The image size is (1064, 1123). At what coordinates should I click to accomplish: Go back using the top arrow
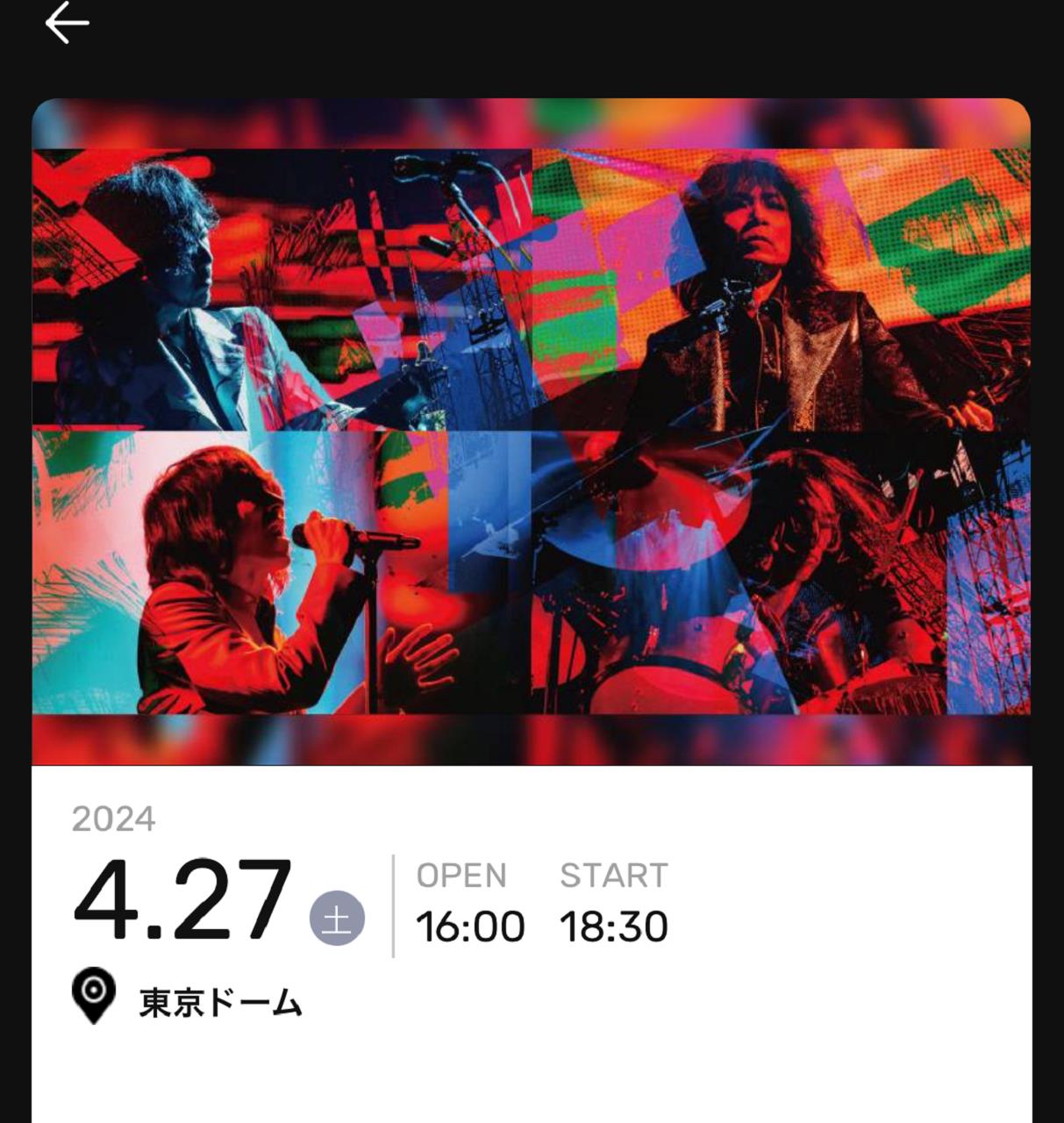(67, 24)
